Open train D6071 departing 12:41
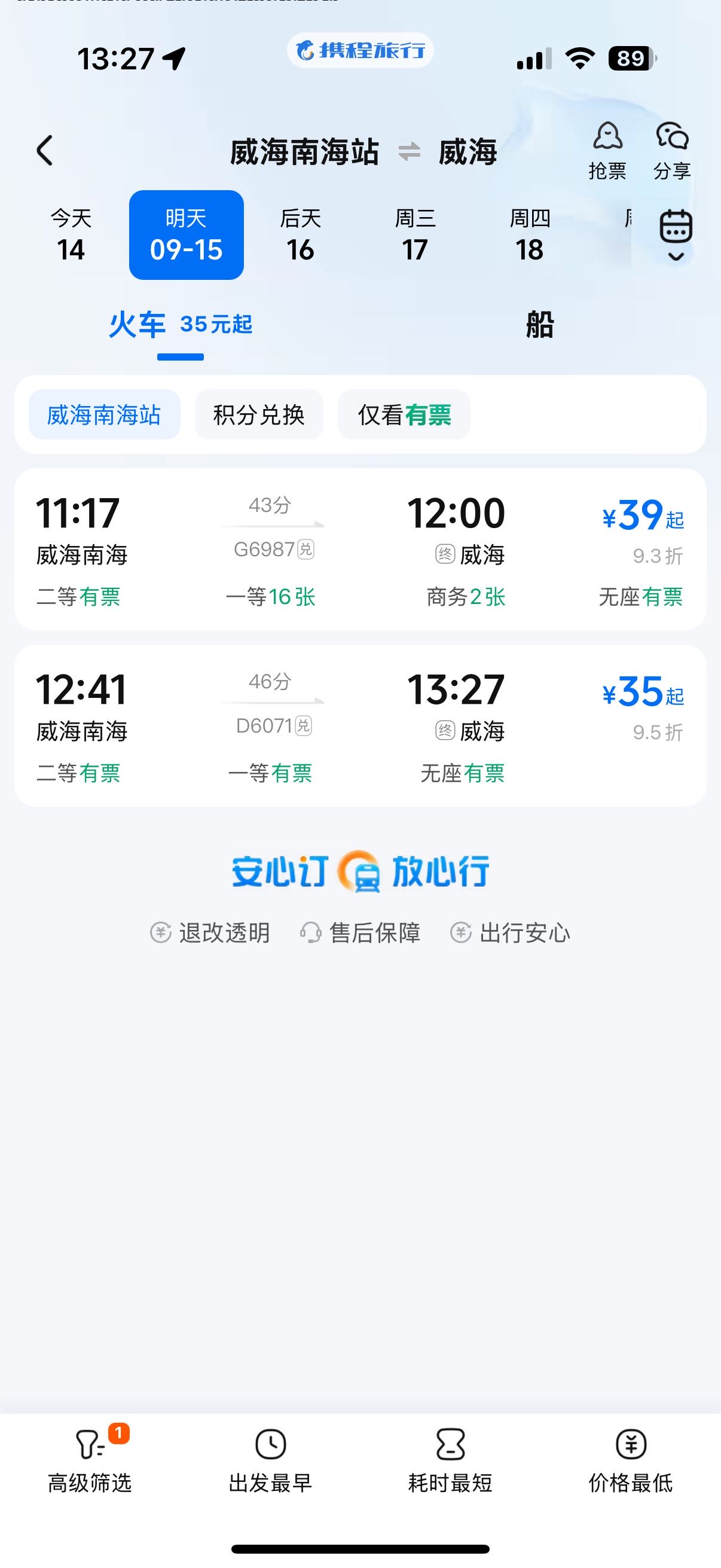 360,725
